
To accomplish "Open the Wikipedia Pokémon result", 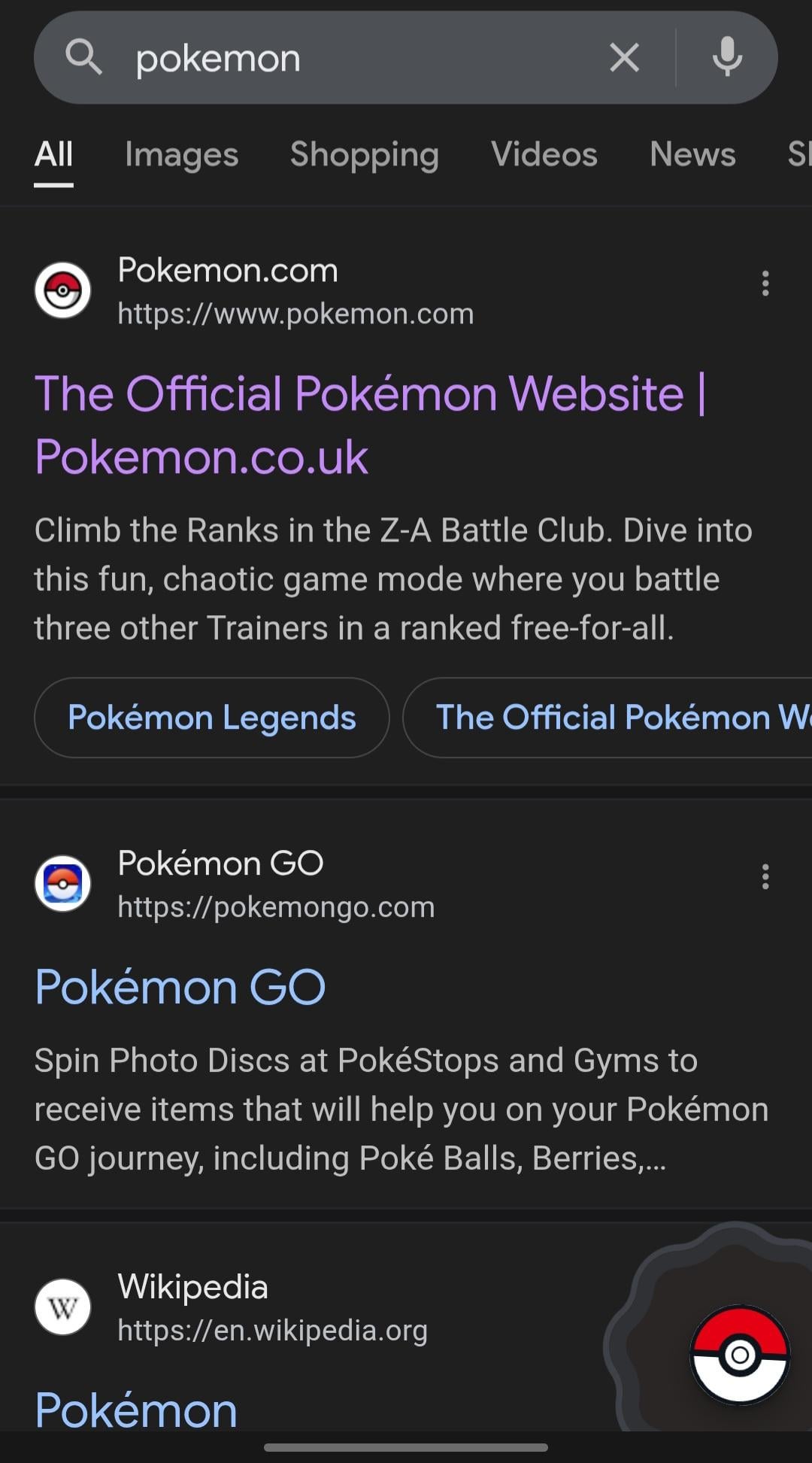I will pos(136,1410).
